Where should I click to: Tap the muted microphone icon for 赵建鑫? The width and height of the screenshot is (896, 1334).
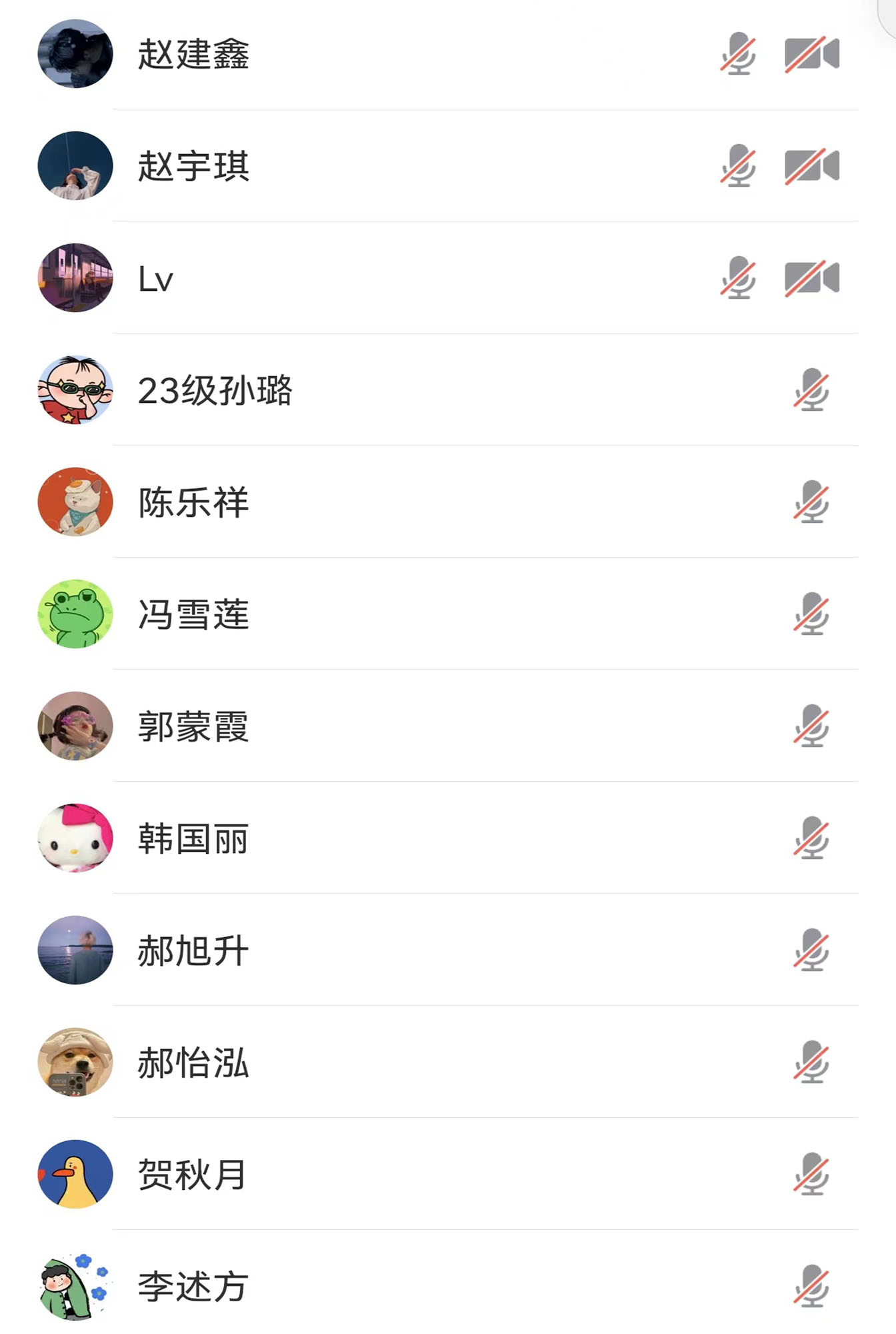738,54
